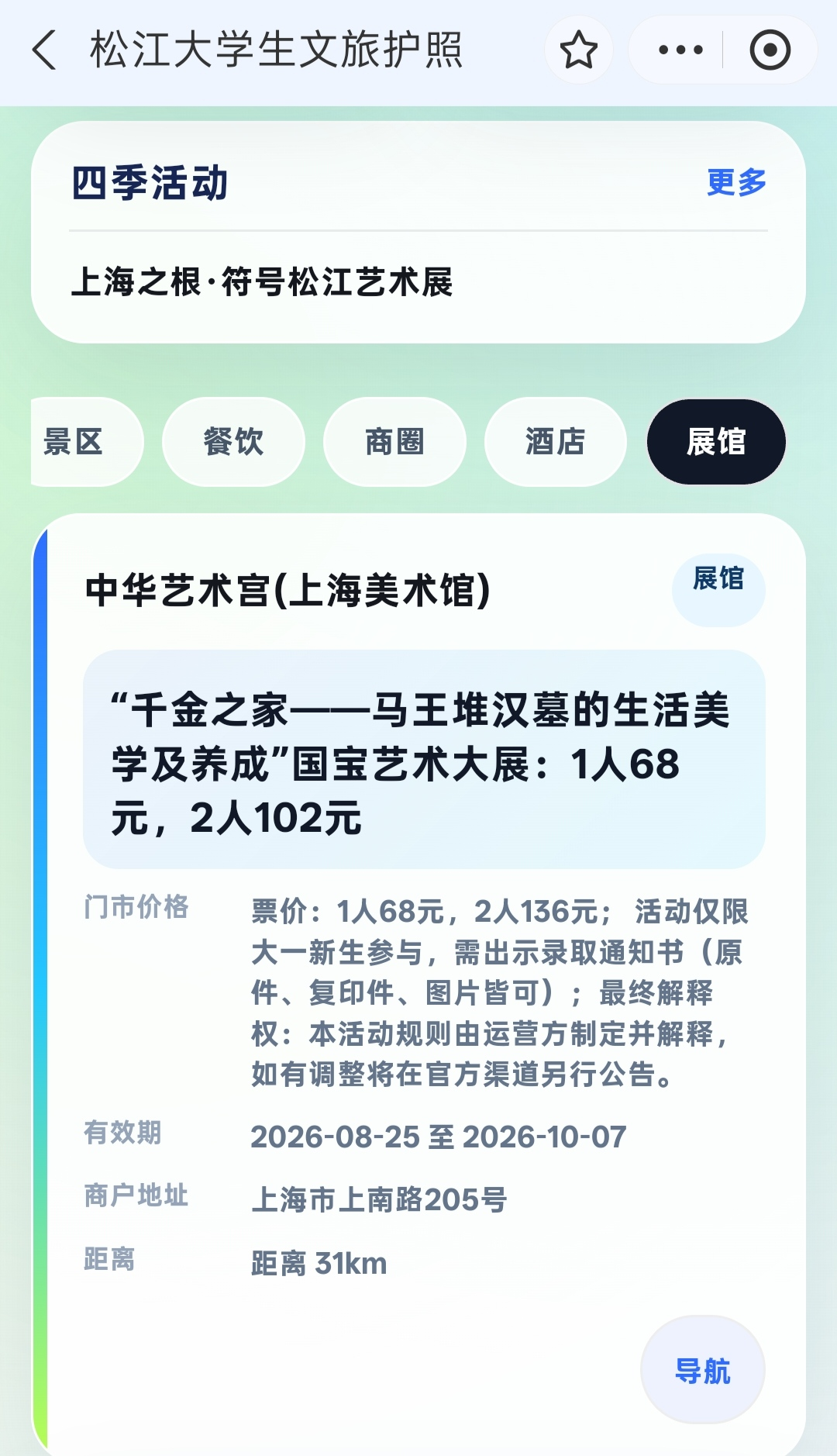Go back using the top-left arrow
The image size is (837, 1456).
click(45, 51)
